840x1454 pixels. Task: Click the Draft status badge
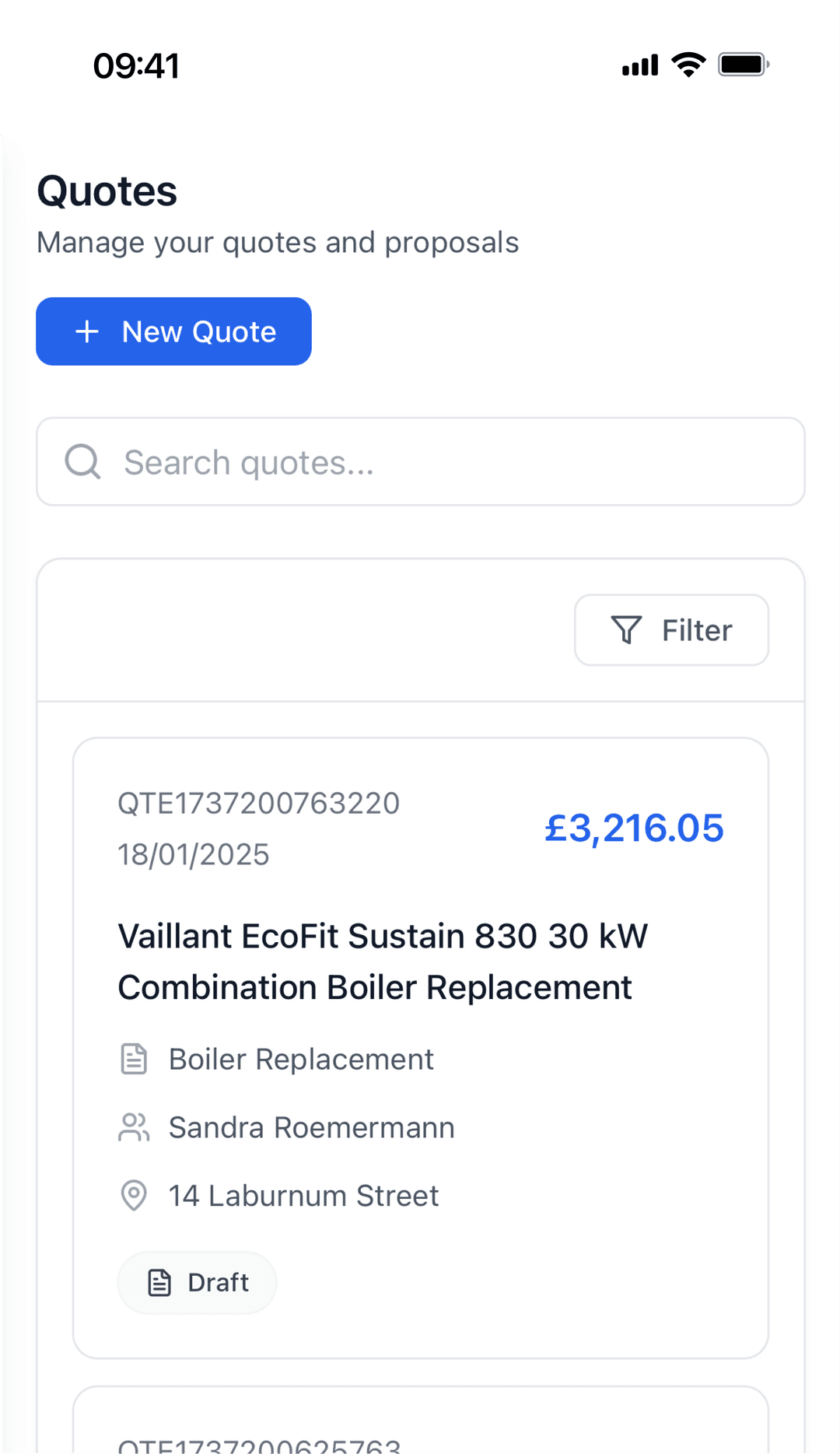point(196,1282)
